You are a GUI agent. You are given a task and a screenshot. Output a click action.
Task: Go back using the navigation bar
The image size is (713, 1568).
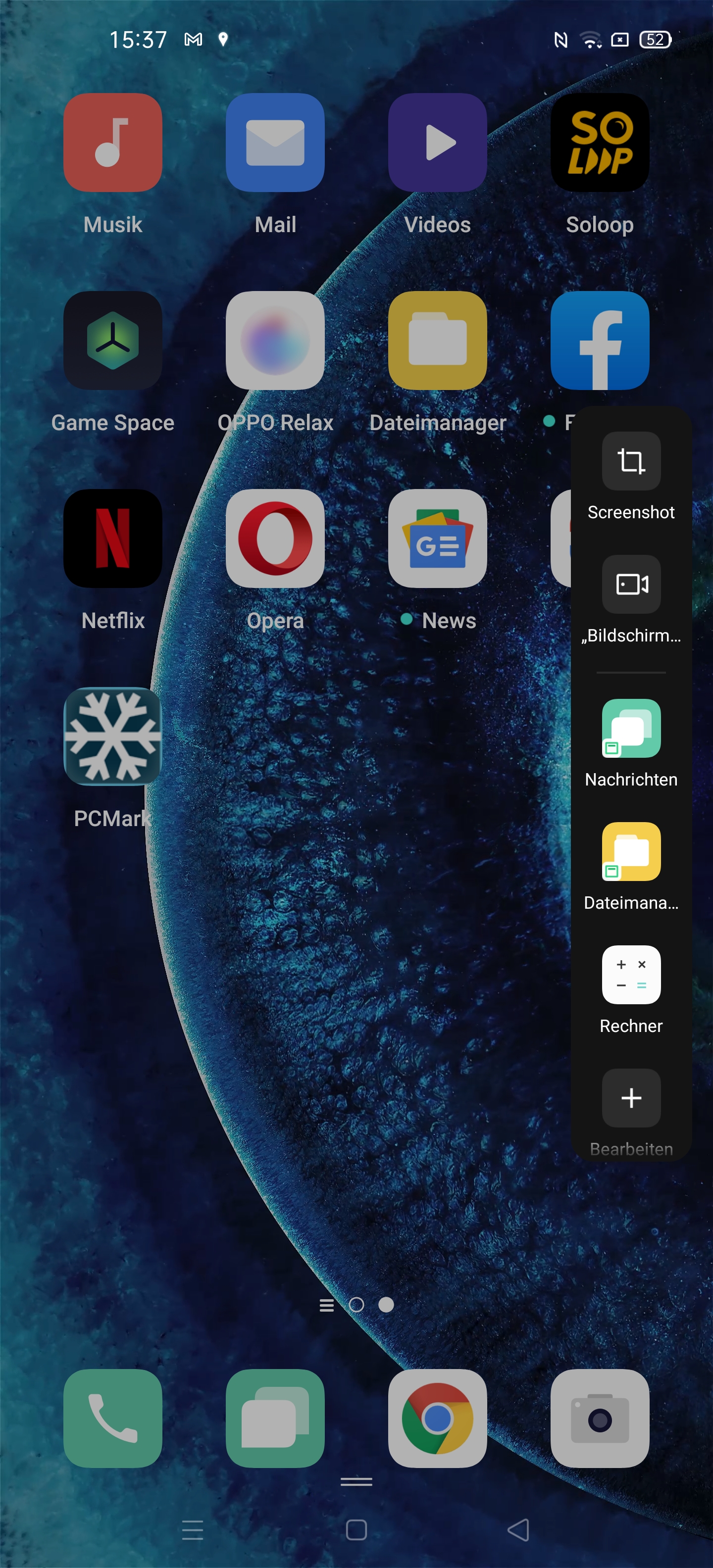(x=518, y=1530)
